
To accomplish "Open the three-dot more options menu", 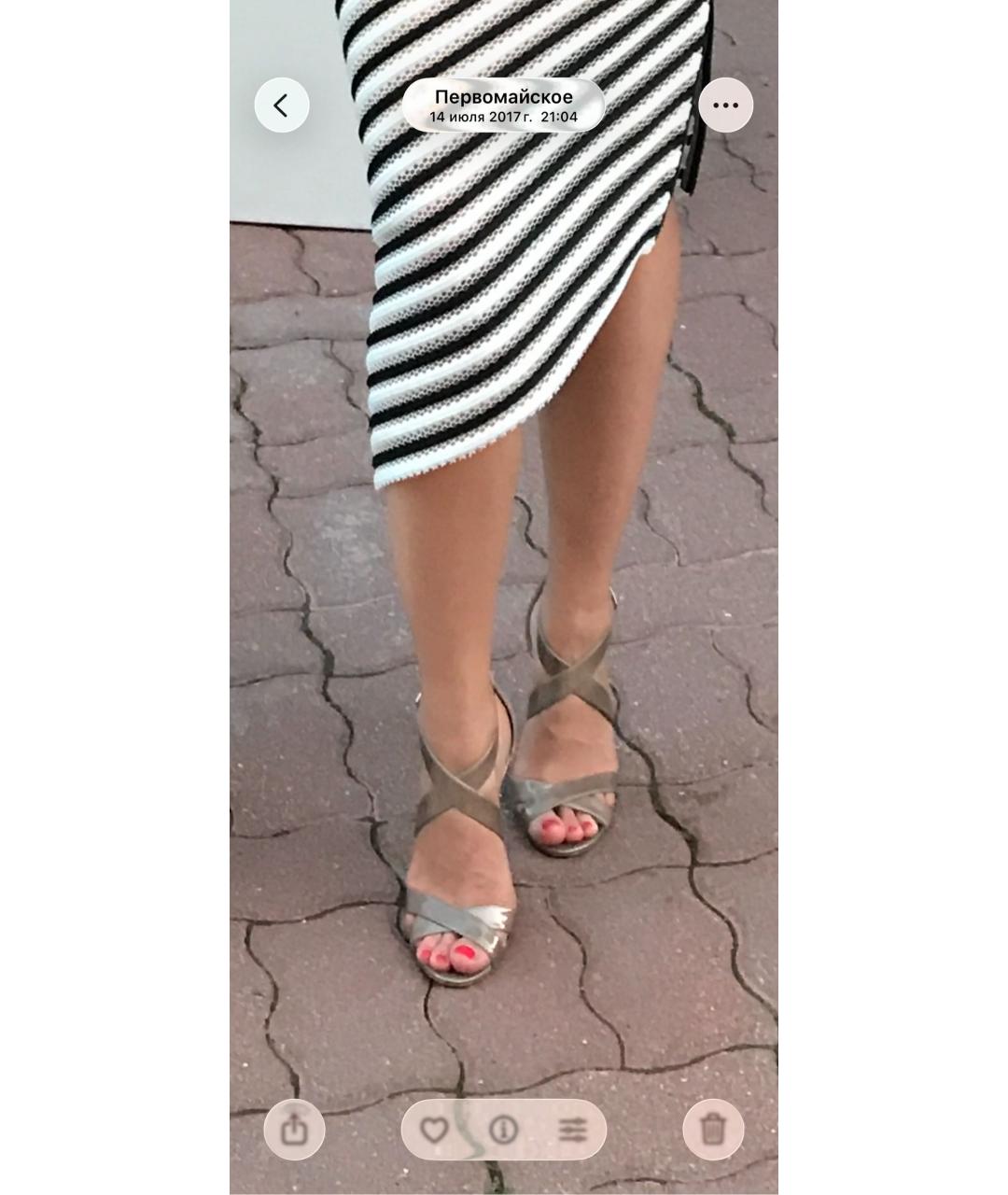I will point(725,105).
